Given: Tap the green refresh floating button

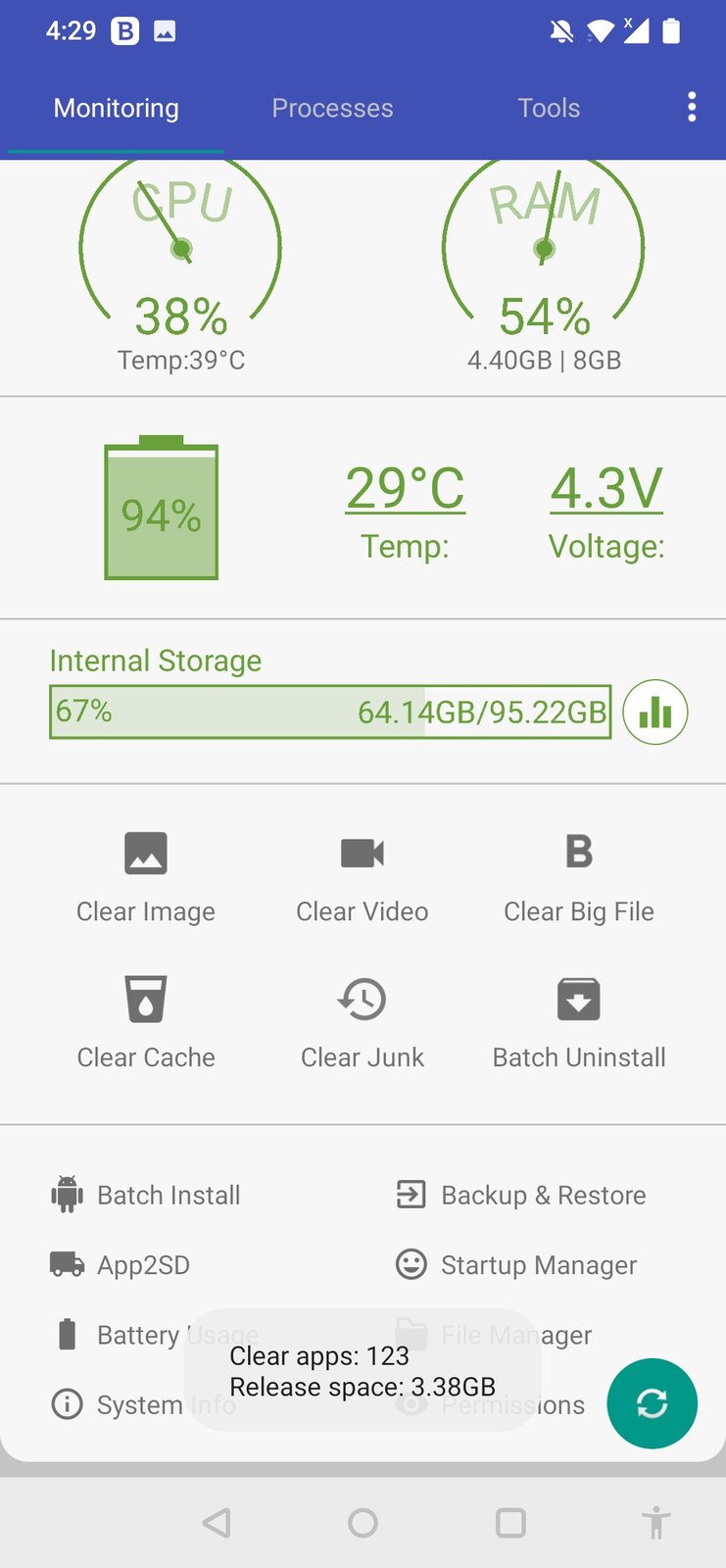Looking at the screenshot, I should [652, 1403].
